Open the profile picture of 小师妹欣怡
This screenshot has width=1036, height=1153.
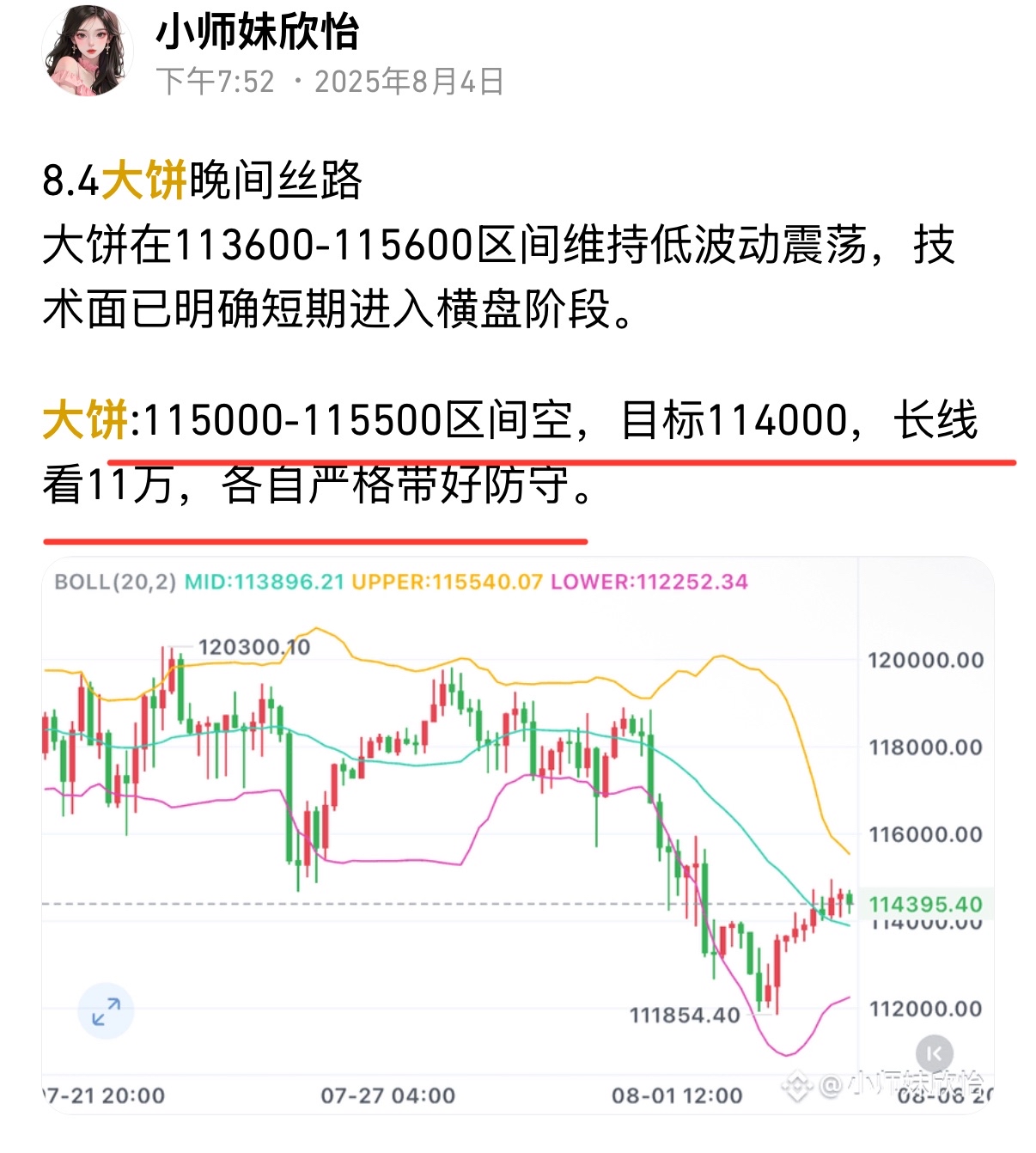(88, 52)
